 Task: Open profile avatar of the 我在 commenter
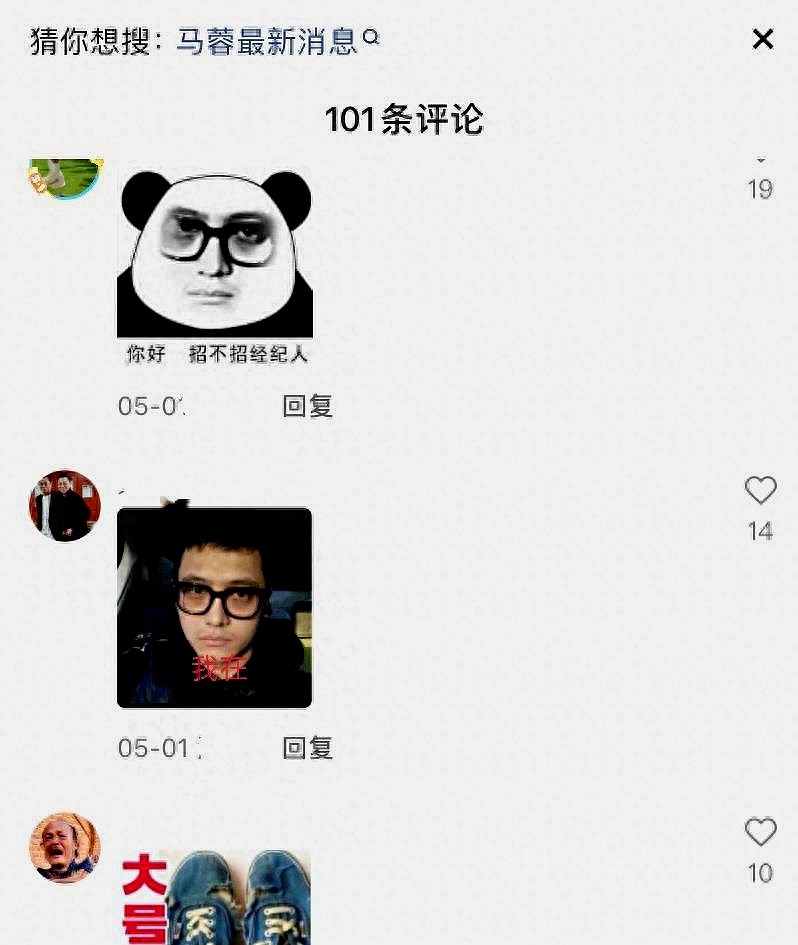(x=65, y=506)
